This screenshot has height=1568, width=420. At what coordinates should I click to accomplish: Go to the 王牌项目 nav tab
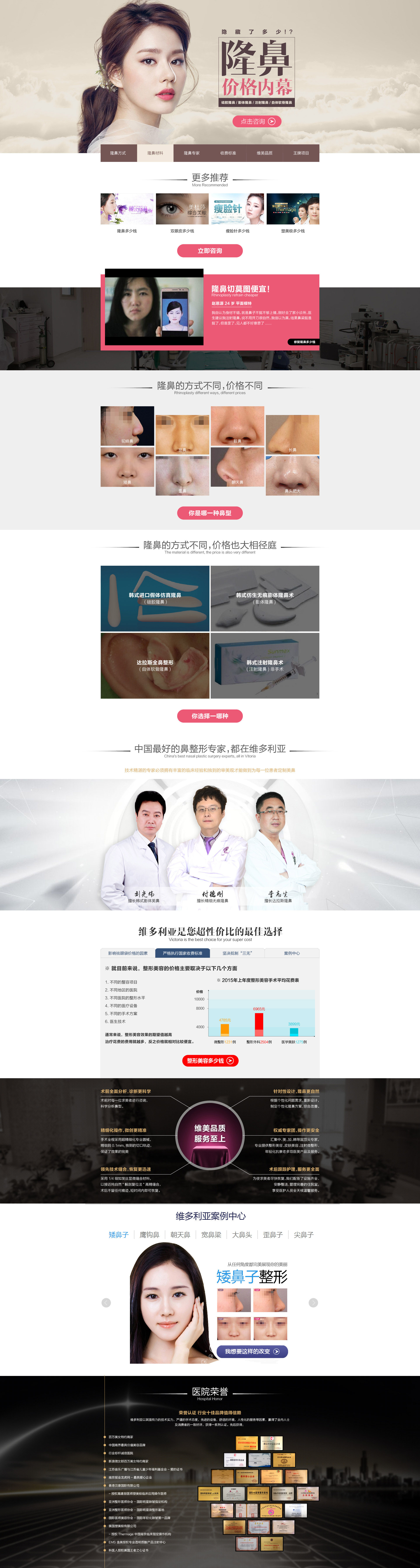[x=301, y=153]
